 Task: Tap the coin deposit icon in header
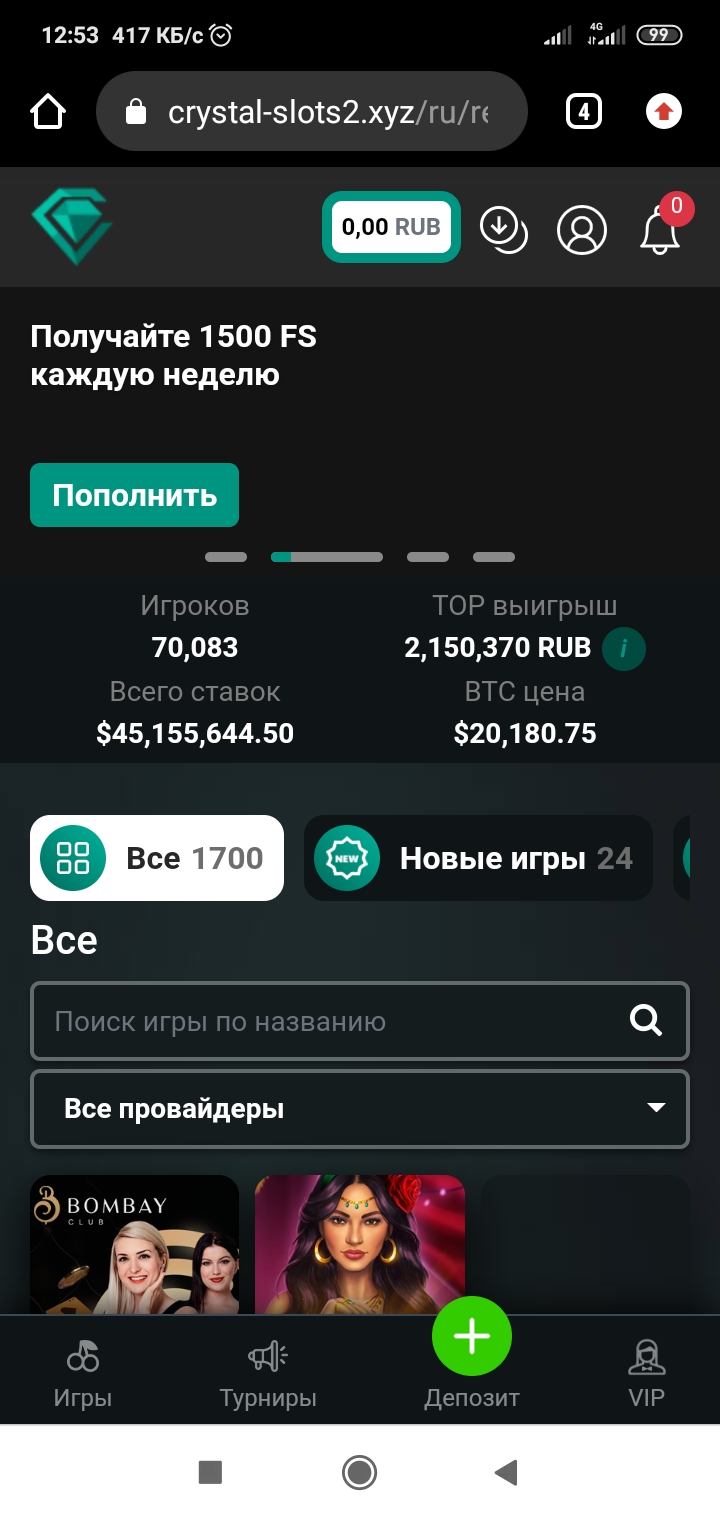503,229
